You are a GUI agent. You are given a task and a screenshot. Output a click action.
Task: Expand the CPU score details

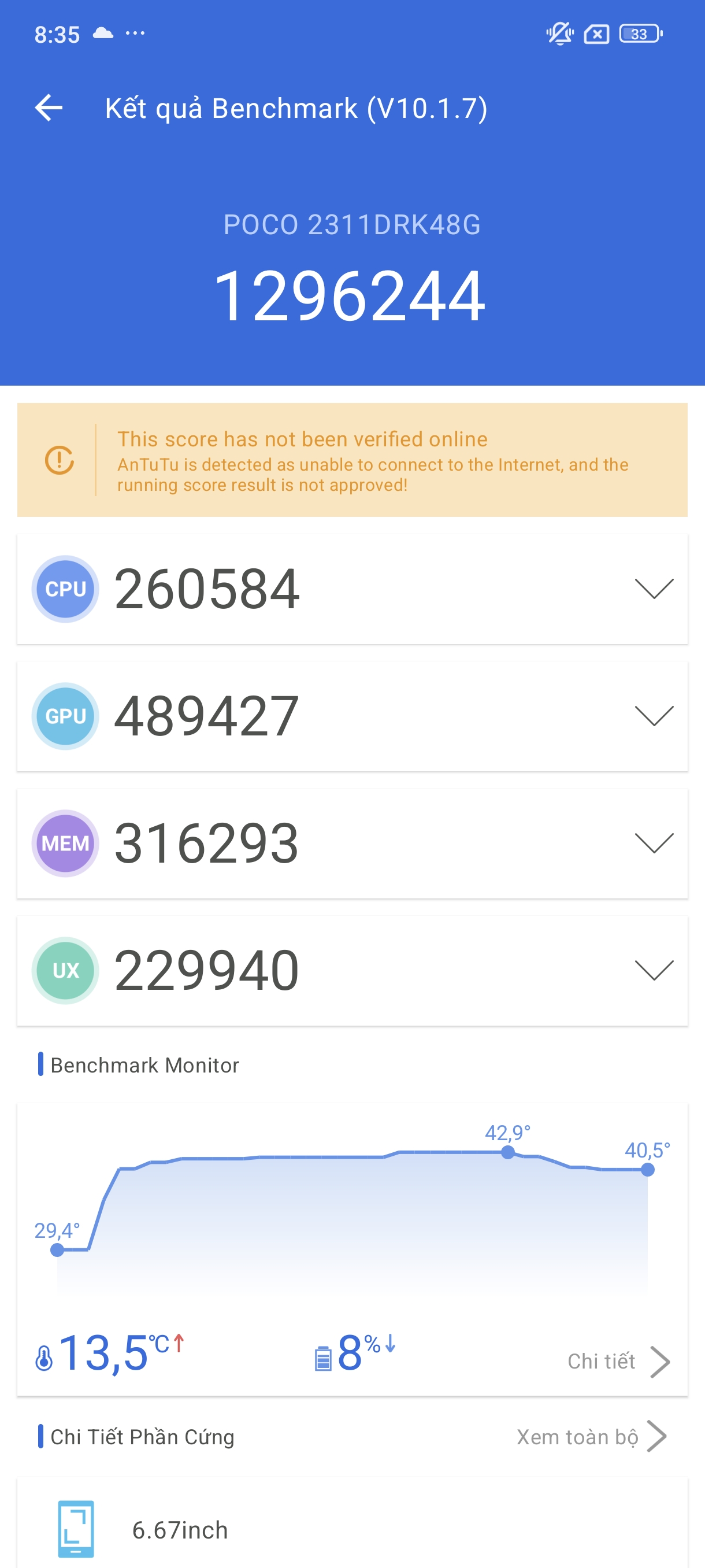654,589
